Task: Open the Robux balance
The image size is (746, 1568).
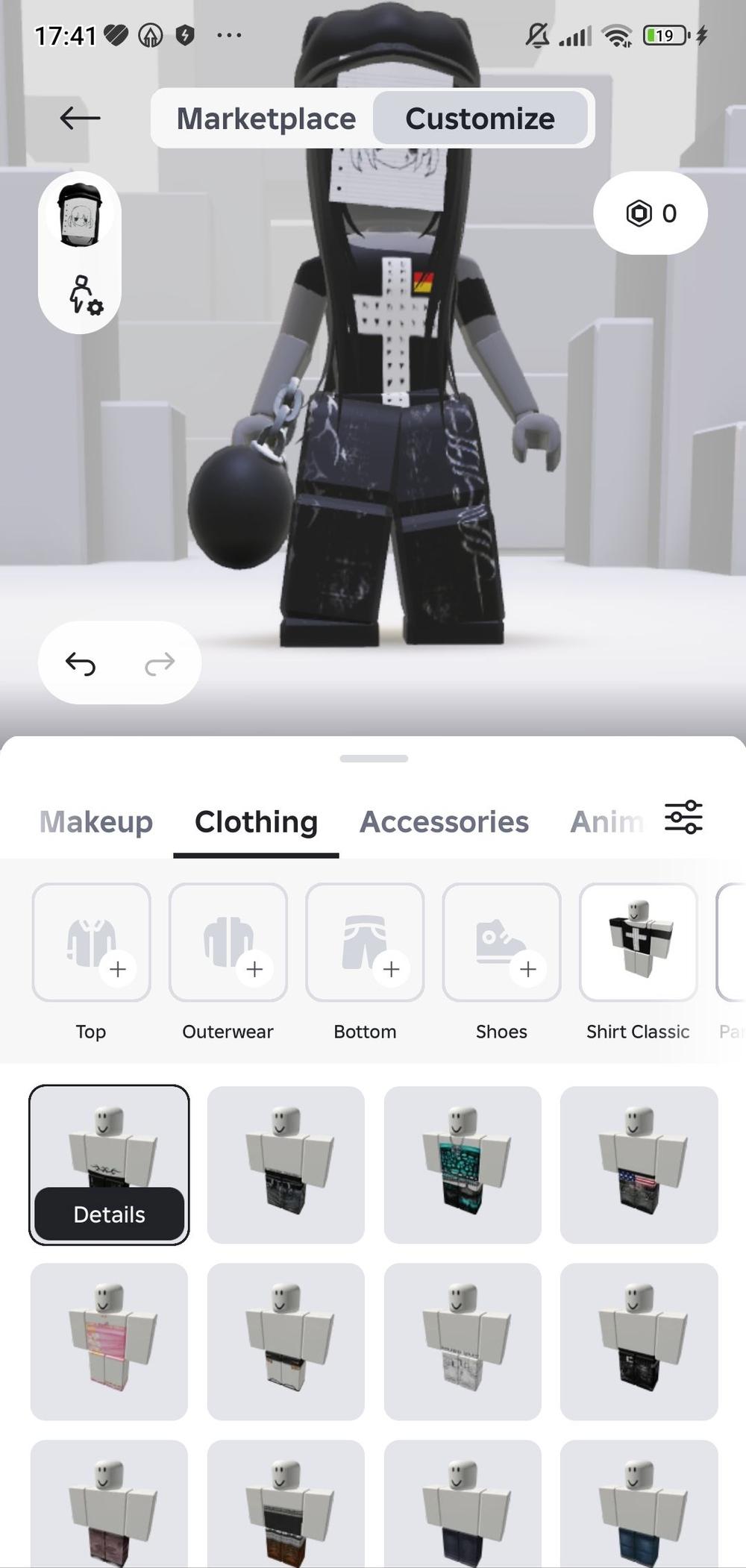Action: (650, 213)
